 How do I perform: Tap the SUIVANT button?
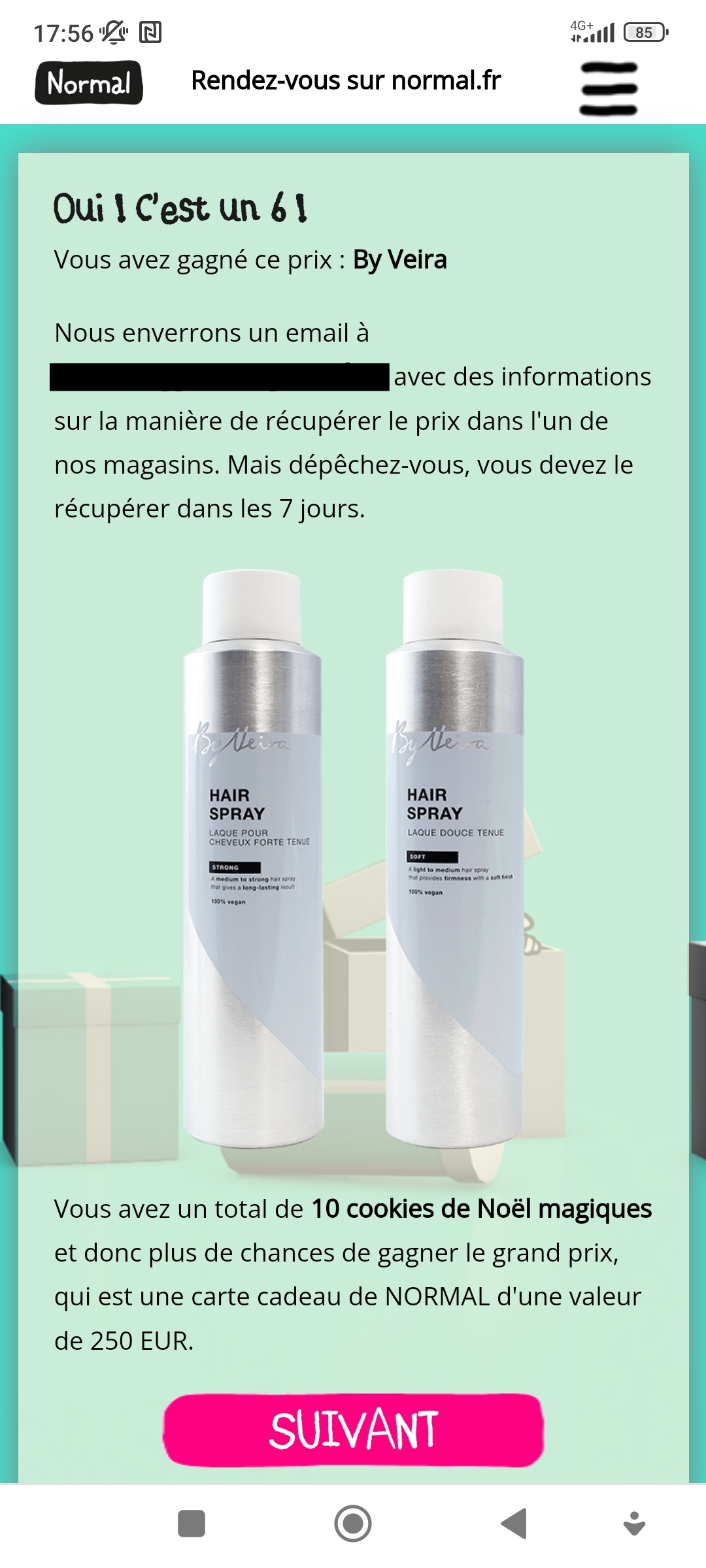pos(353,1430)
